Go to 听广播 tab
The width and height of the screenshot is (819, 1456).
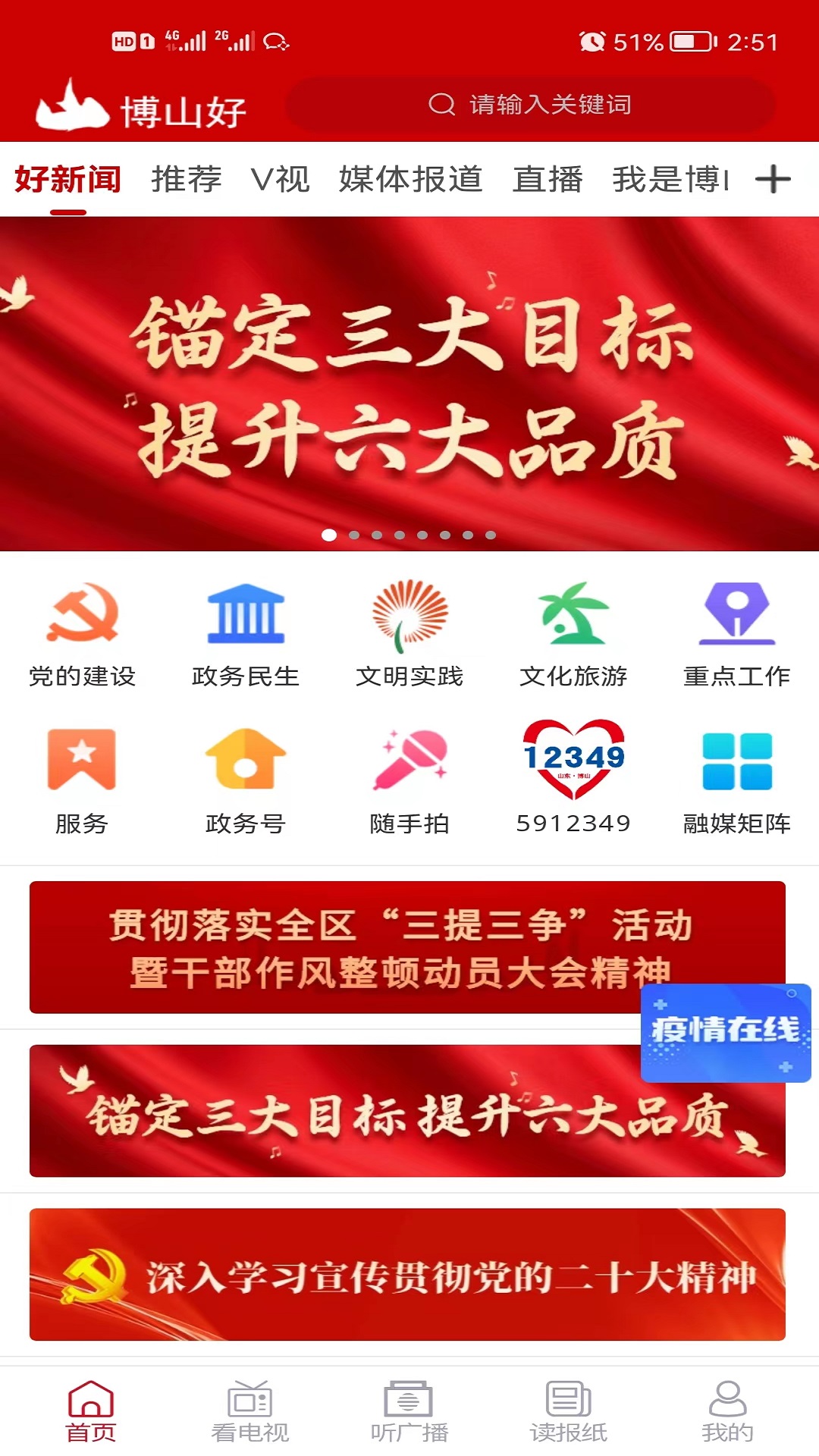[x=409, y=1410]
